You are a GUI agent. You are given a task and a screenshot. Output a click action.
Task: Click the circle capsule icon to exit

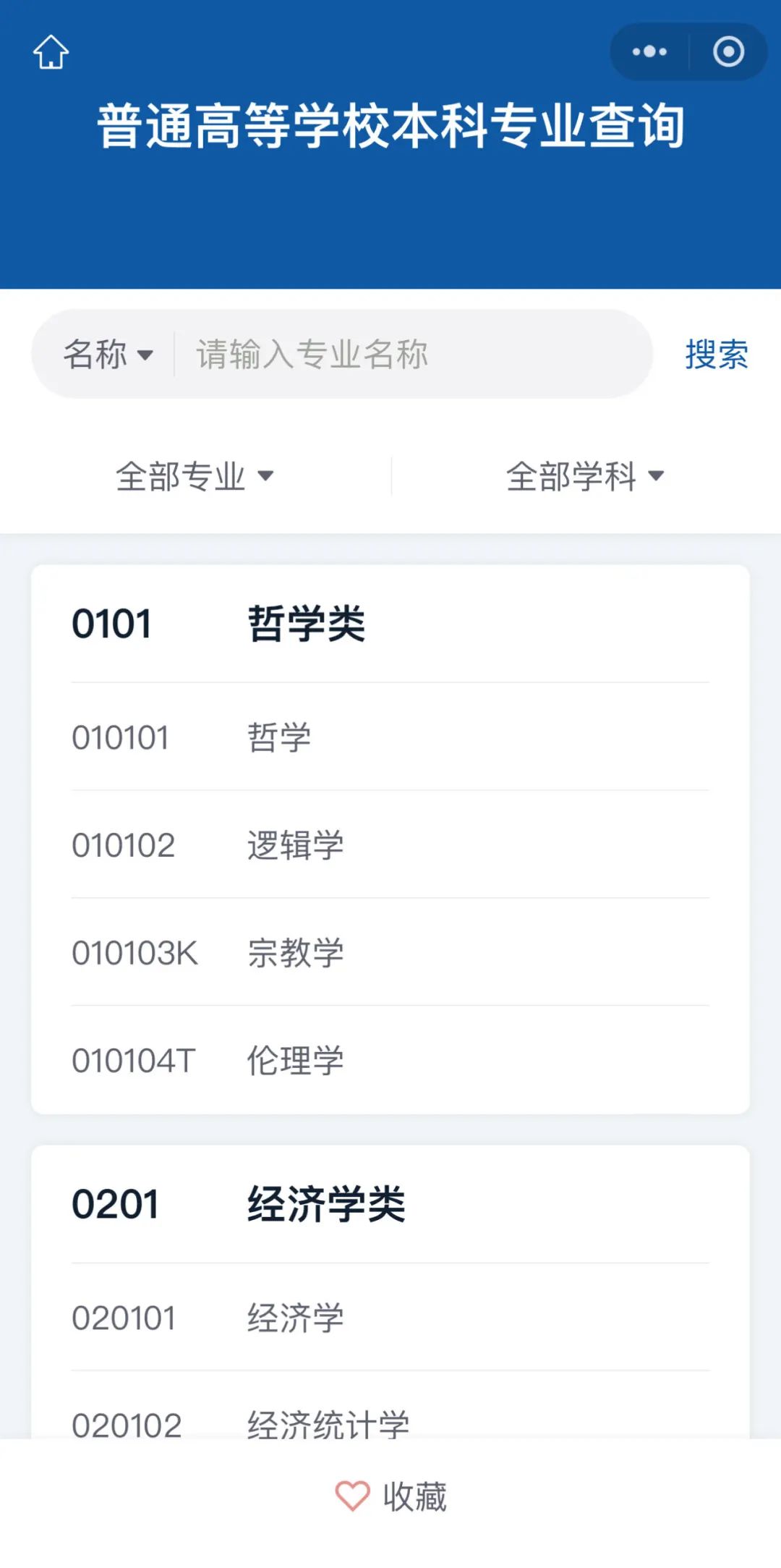(727, 51)
